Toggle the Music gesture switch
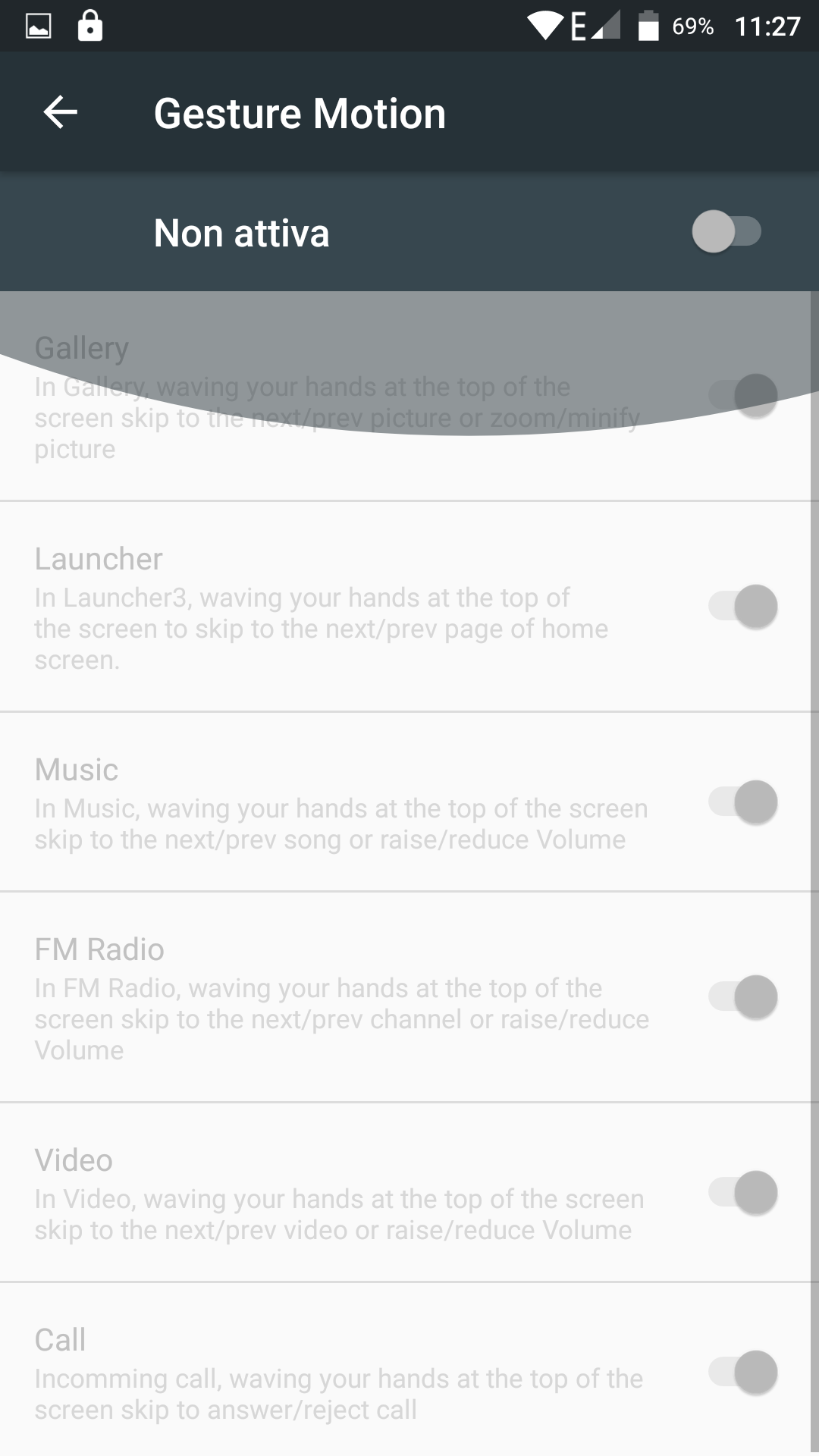Viewport: 819px width, 1456px height. point(743,802)
